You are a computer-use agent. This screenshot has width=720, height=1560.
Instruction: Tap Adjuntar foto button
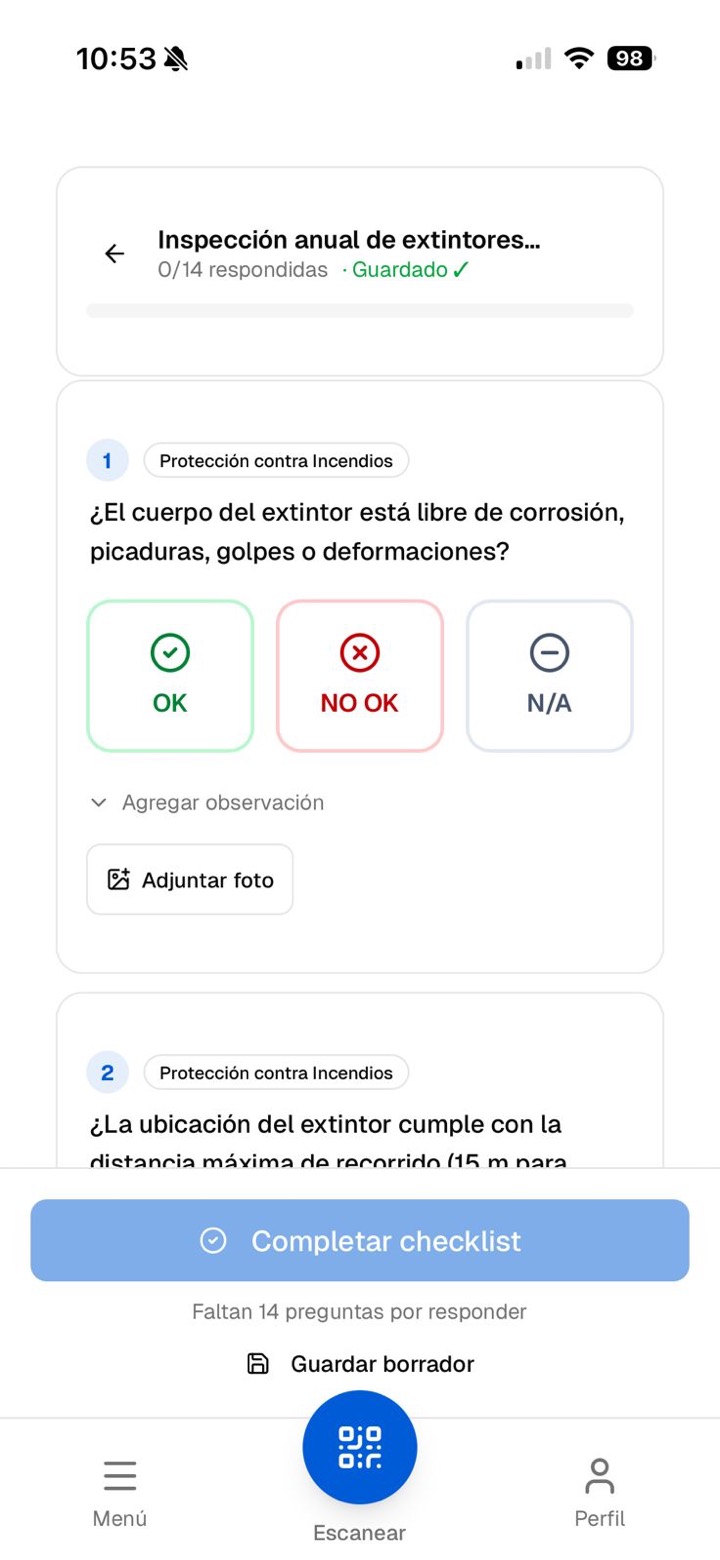(190, 880)
